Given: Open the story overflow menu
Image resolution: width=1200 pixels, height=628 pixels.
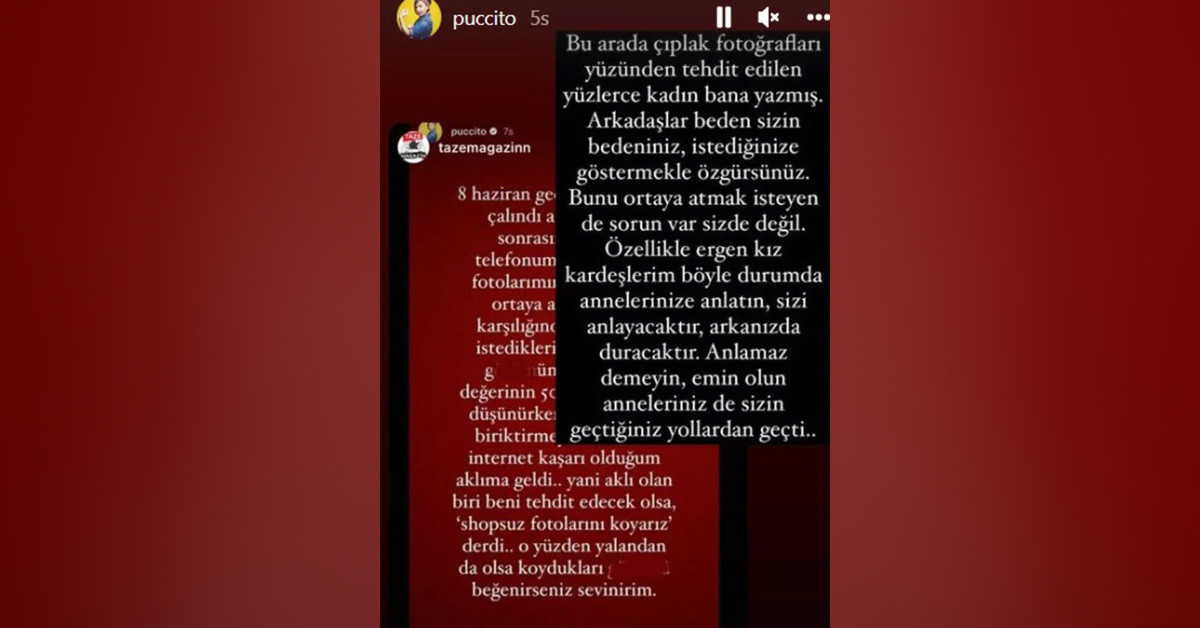Looking at the screenshot, I should [x=817, y=17].
